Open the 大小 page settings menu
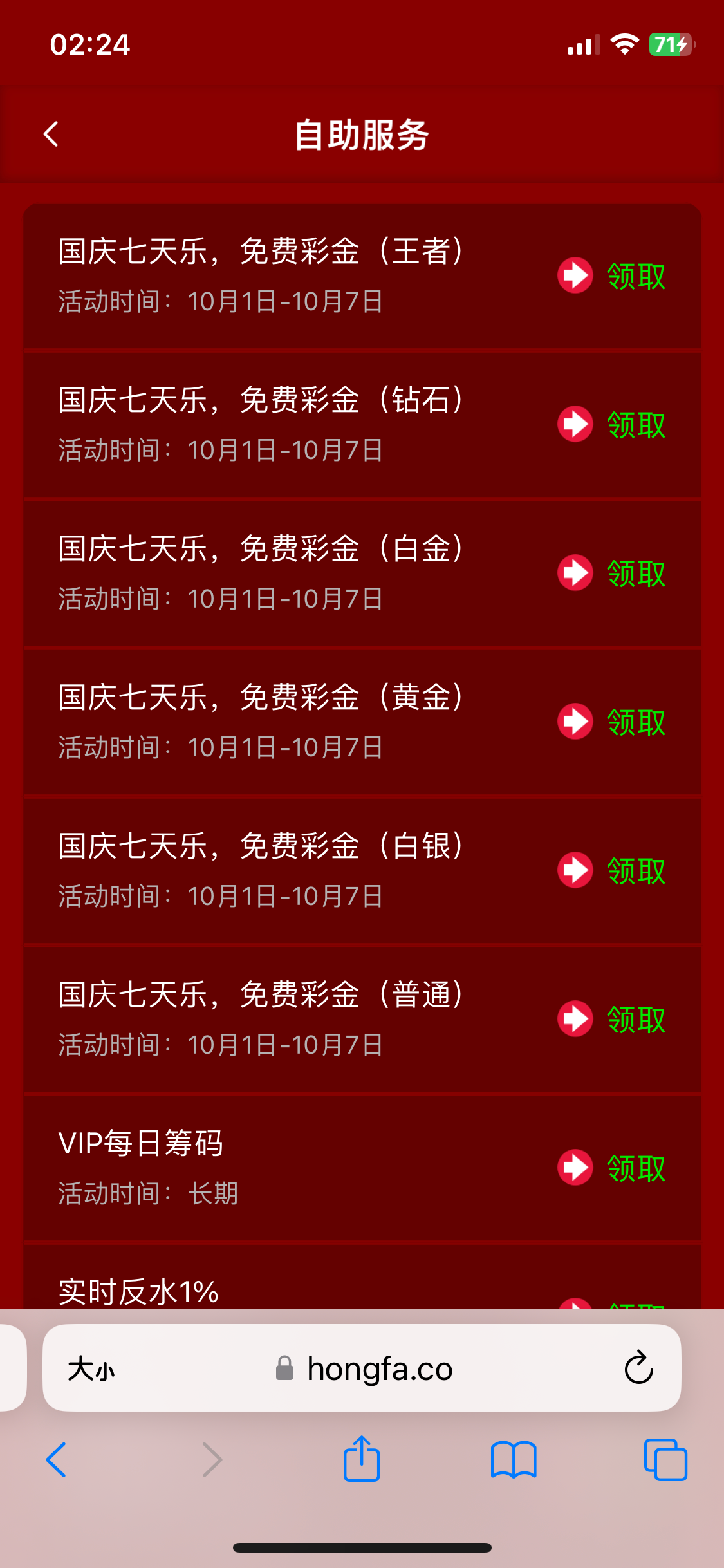The height and width of the screenshot is (1568, 724). pyautogui.click(x=91, y=1369)
